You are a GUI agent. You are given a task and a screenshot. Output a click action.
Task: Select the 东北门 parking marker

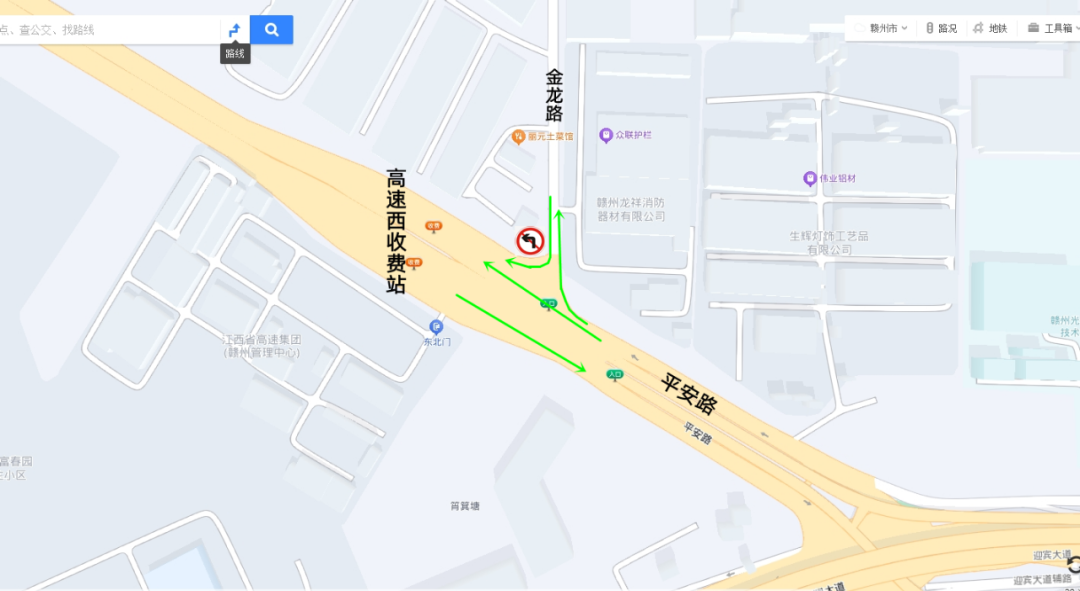tap(436, 327)
